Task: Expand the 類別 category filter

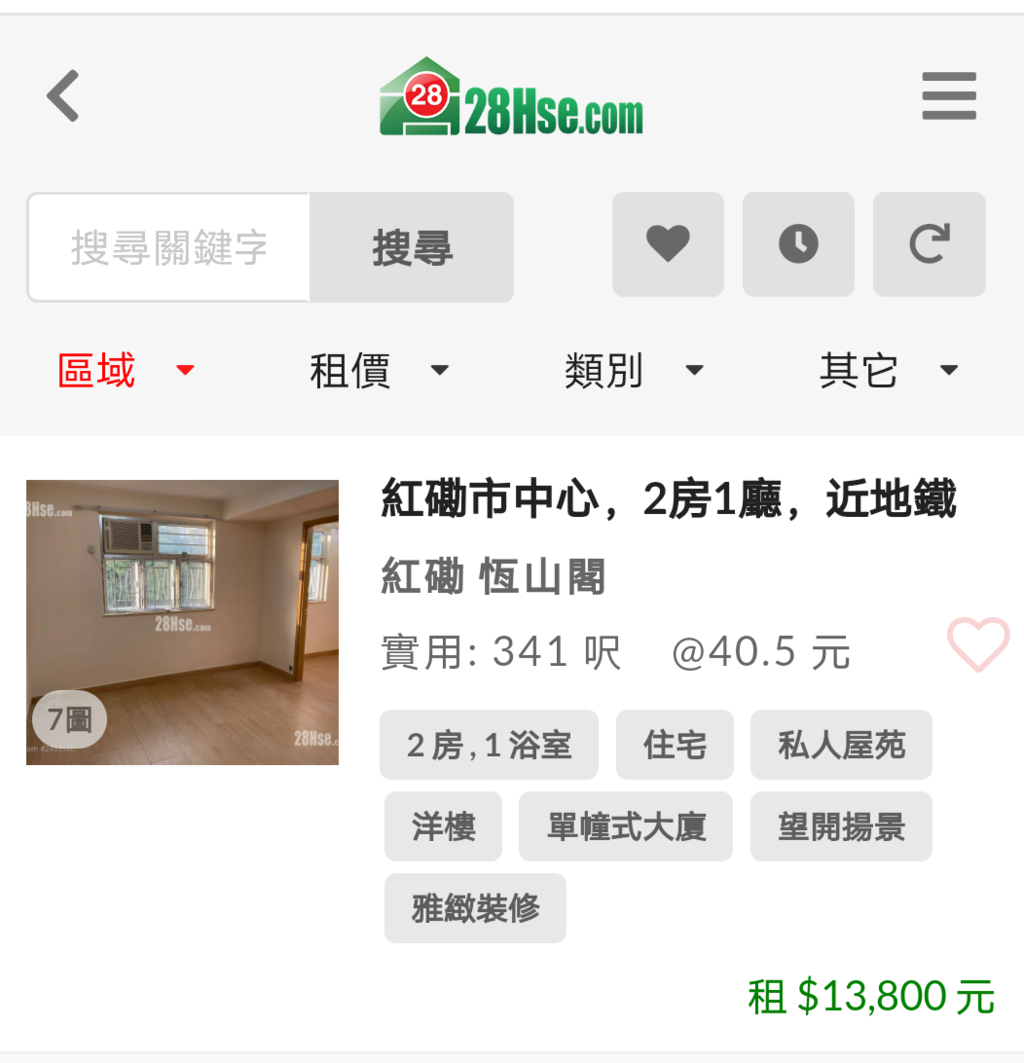Action: click(x=633, y=371)
